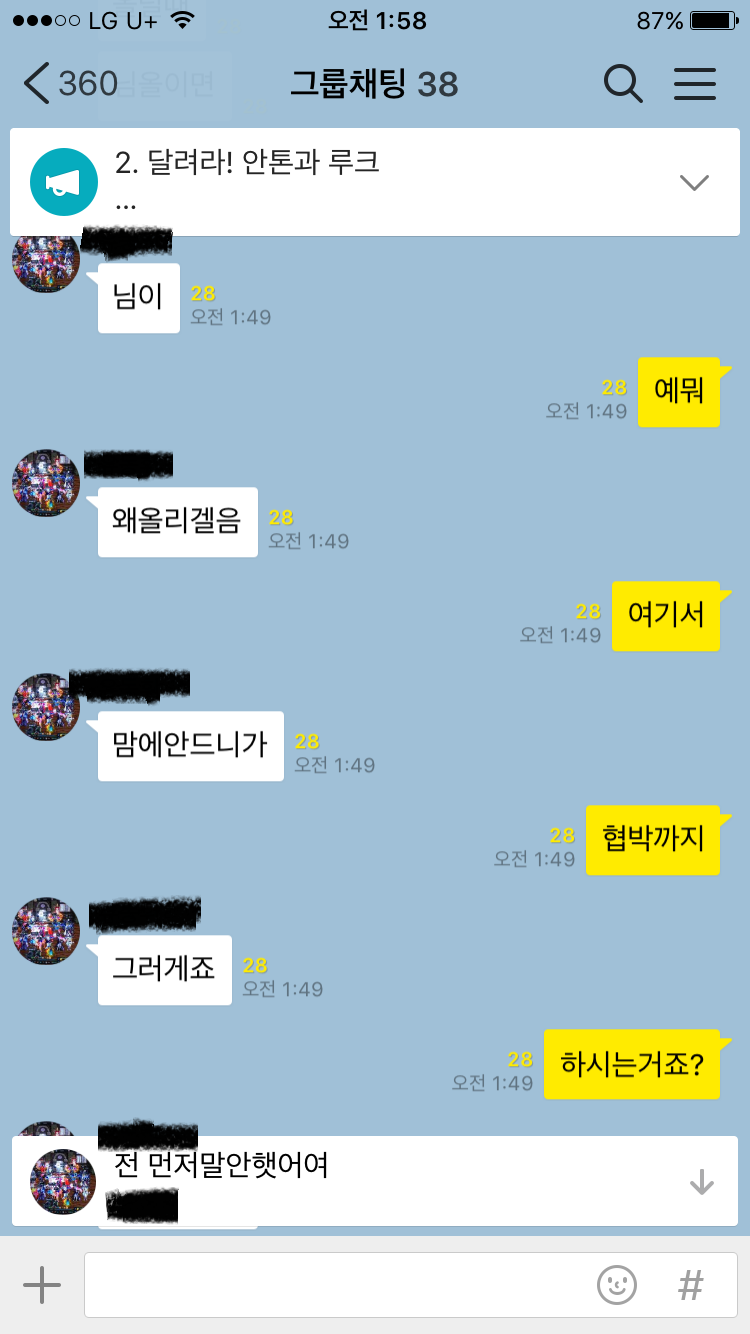Focus the message input field
This screenshot has width=750, height=1334.
pos(330,1284)
